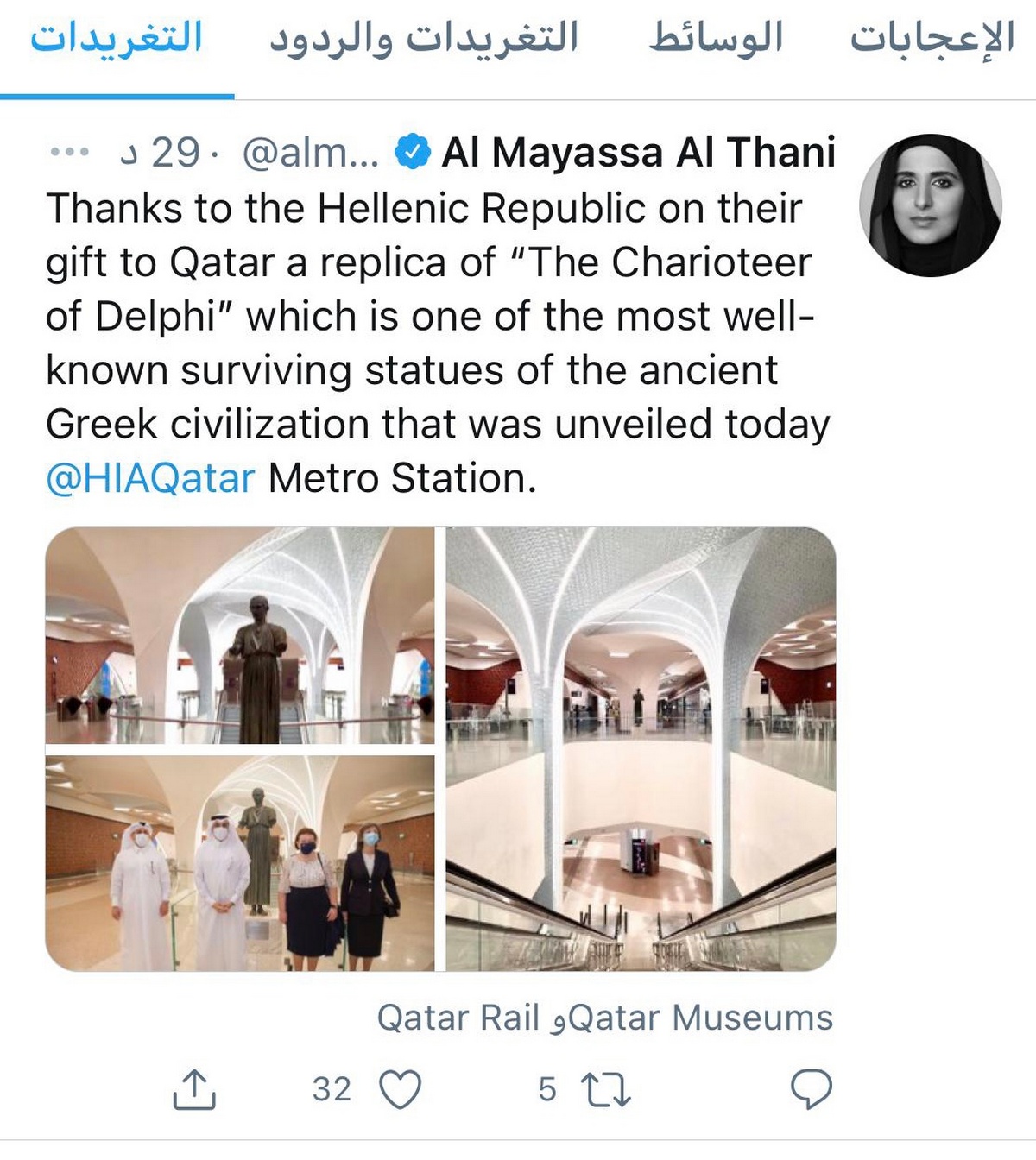View the group photo with statue
1036x1160 pixels.
(239, 863)
